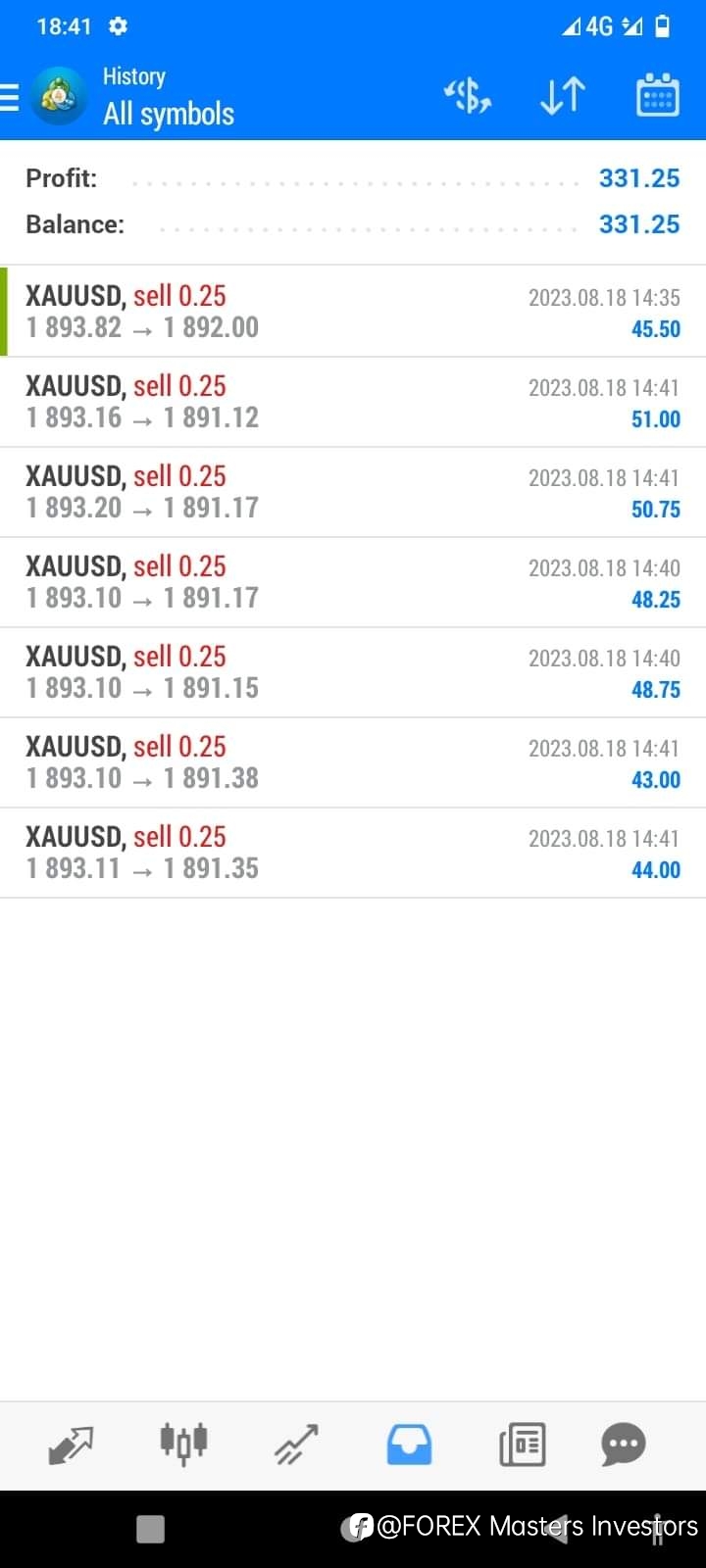Open the hamburger drawer menu

(x=10, y=97)
